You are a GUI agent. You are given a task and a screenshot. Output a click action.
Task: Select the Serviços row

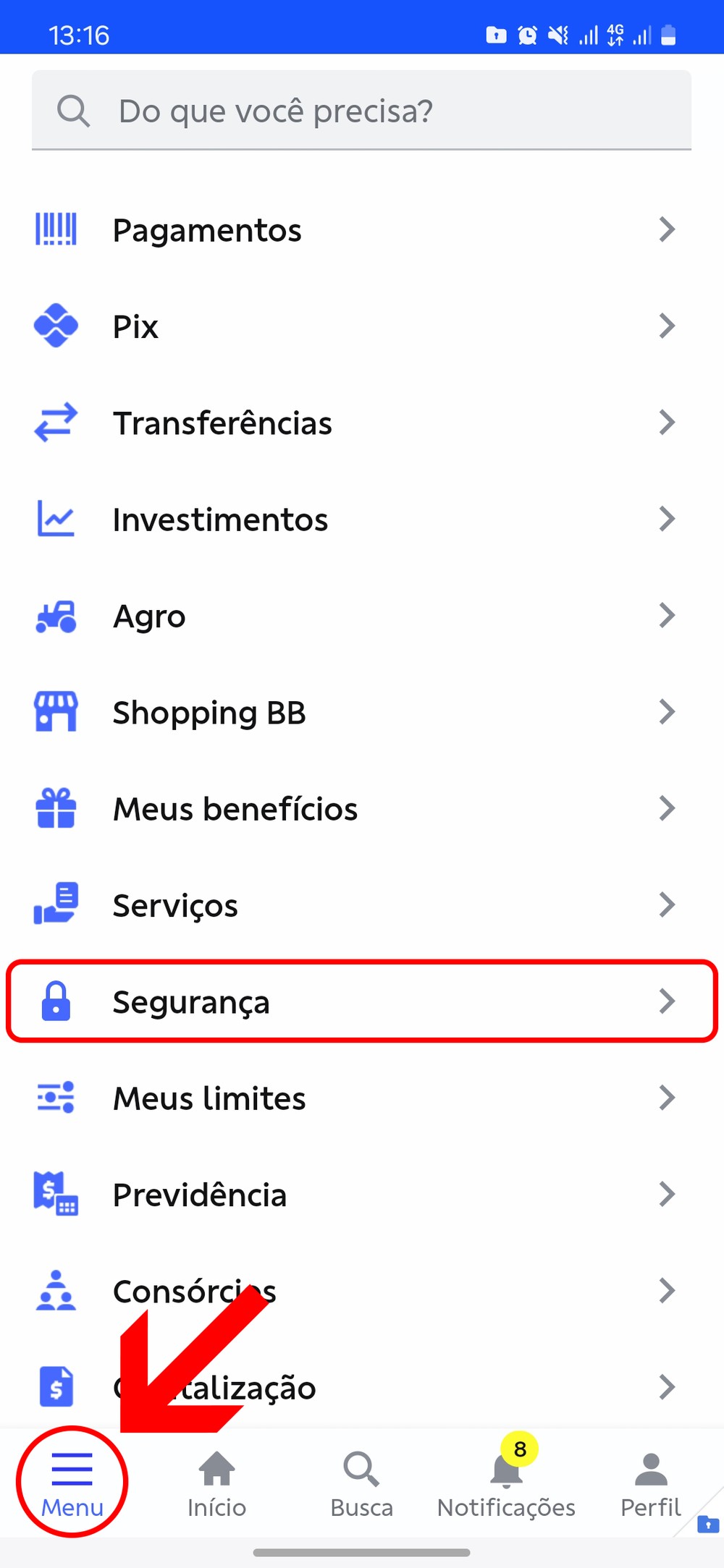point(355,905)
